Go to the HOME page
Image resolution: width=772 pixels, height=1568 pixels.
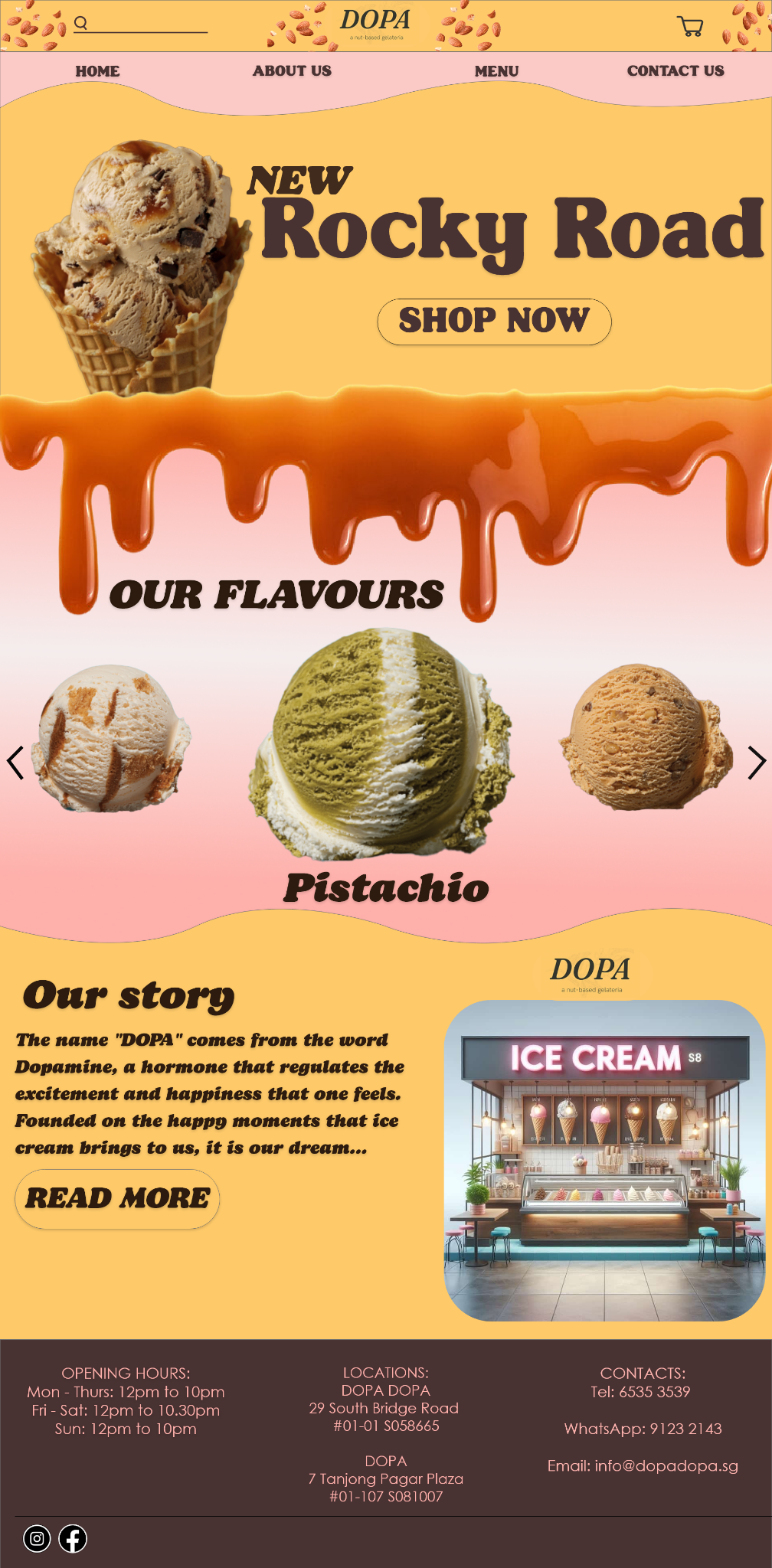click(97, 71)
